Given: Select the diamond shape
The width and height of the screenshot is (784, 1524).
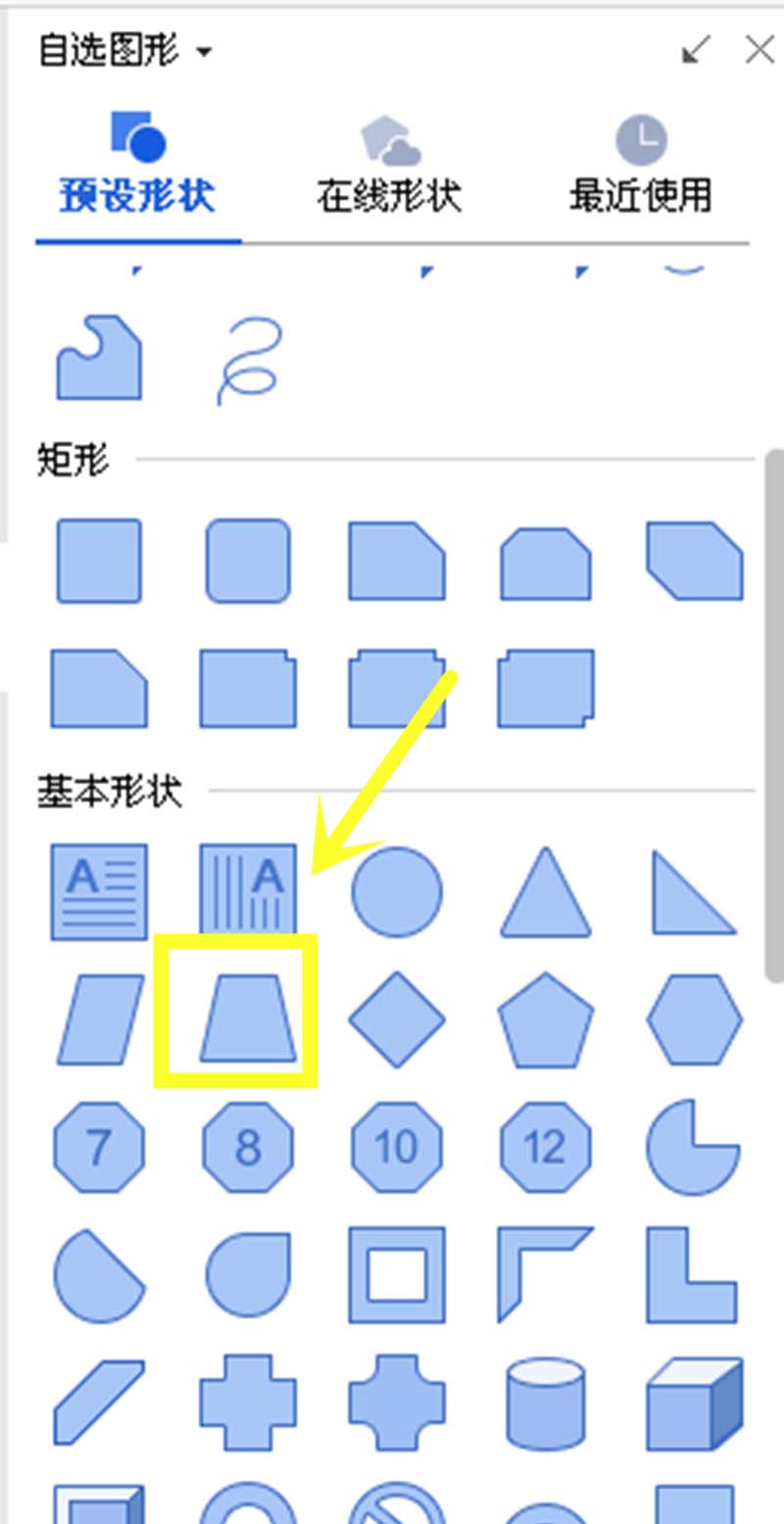Looking at the screenshot, I should click(x=396, y=1019).
